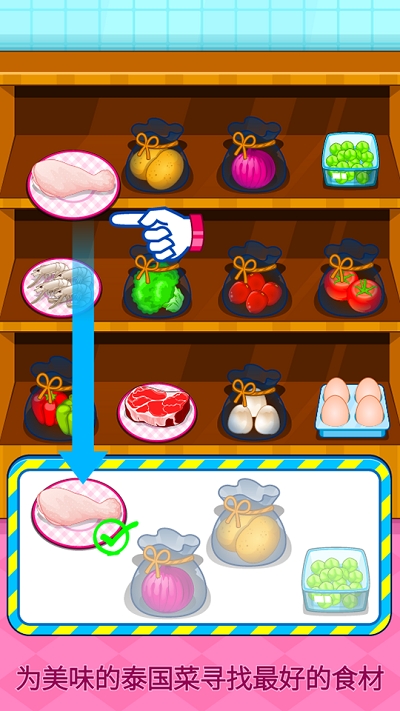
Task: Choose the red onion bag on the shelf
Action: 254,155
